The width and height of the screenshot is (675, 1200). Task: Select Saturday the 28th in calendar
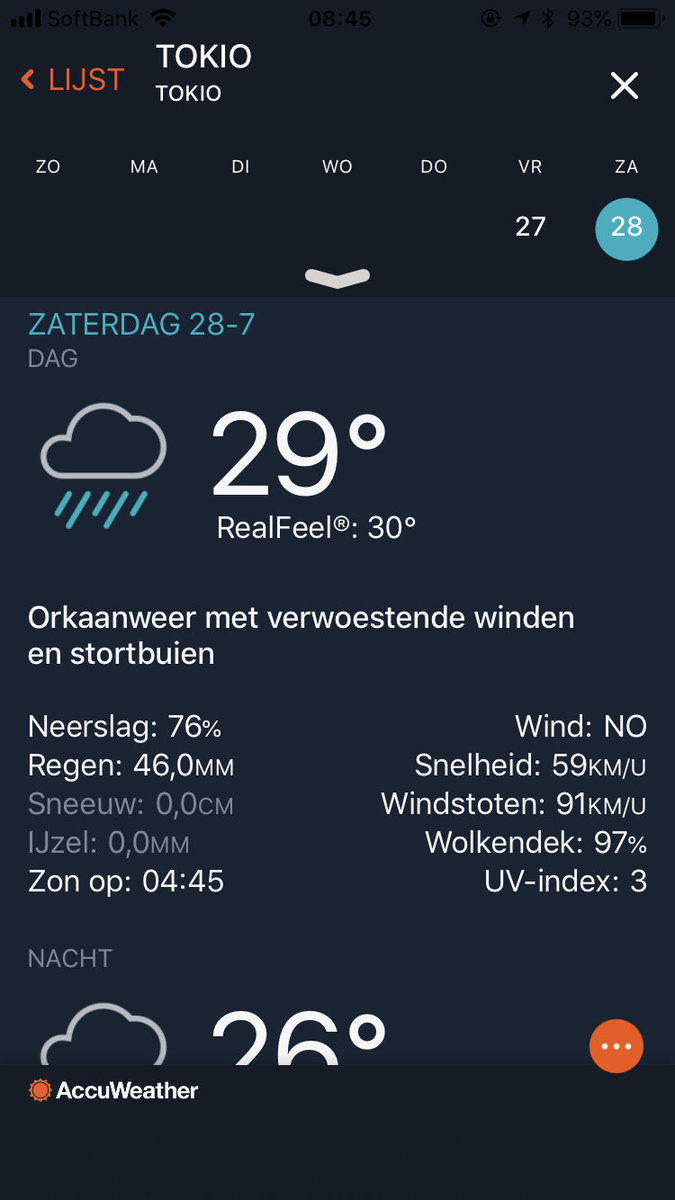click(626, 228)
